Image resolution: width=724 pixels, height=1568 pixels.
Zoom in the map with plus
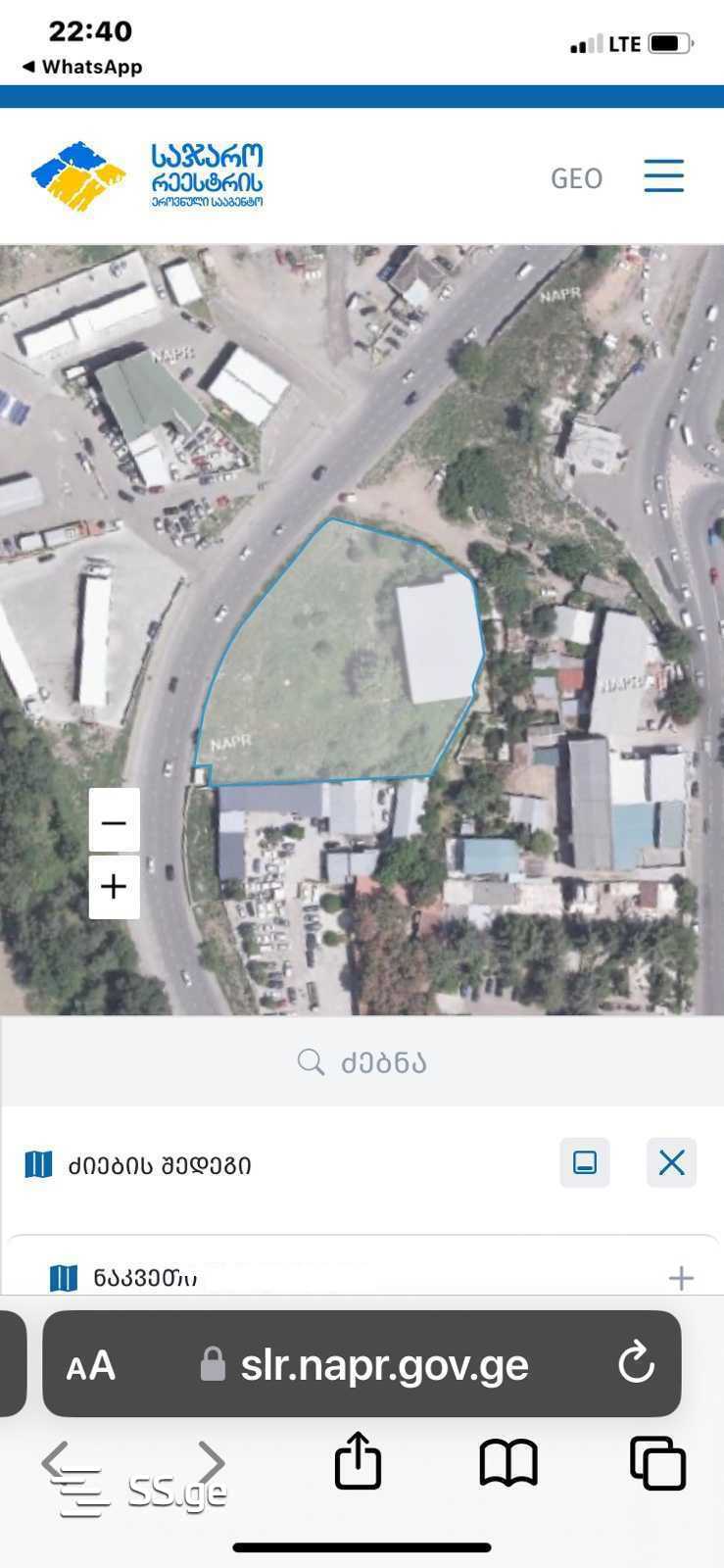[114, 887]
